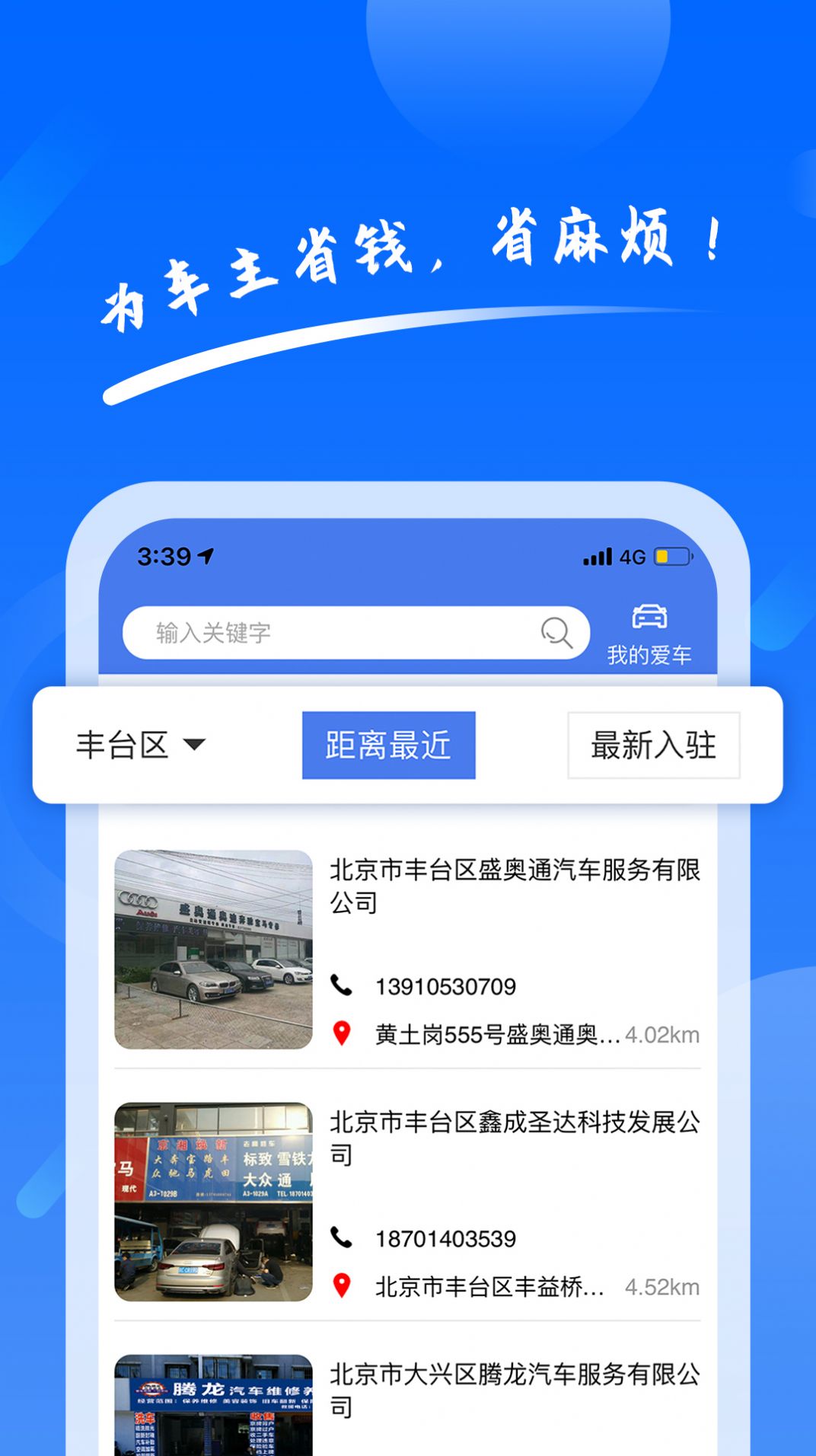
Task: Tap the red location pin beside 黄土岗555号
Action: point(343,1034)
